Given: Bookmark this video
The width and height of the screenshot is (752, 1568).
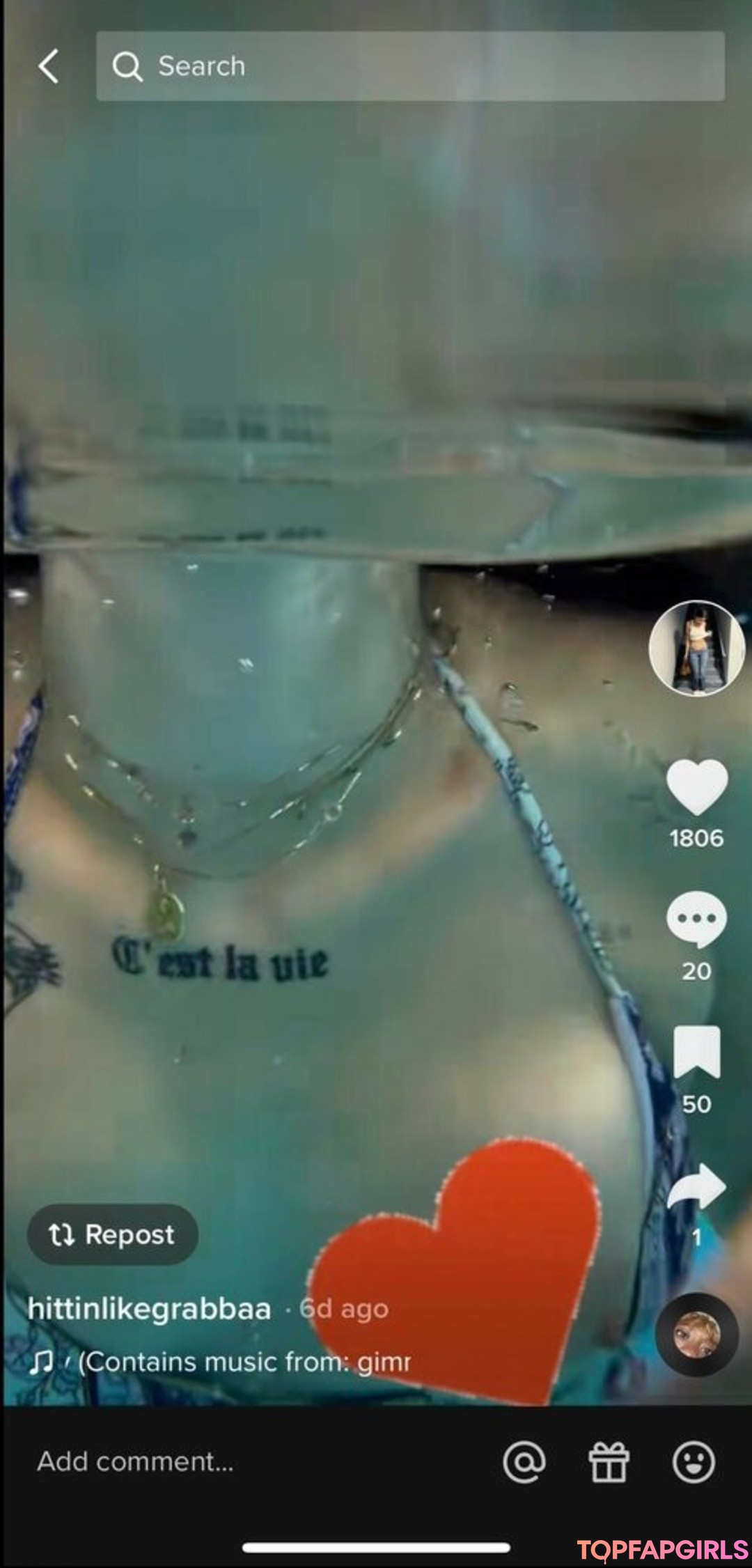Looking at the screenshot, I should (x=696, y=1053).
